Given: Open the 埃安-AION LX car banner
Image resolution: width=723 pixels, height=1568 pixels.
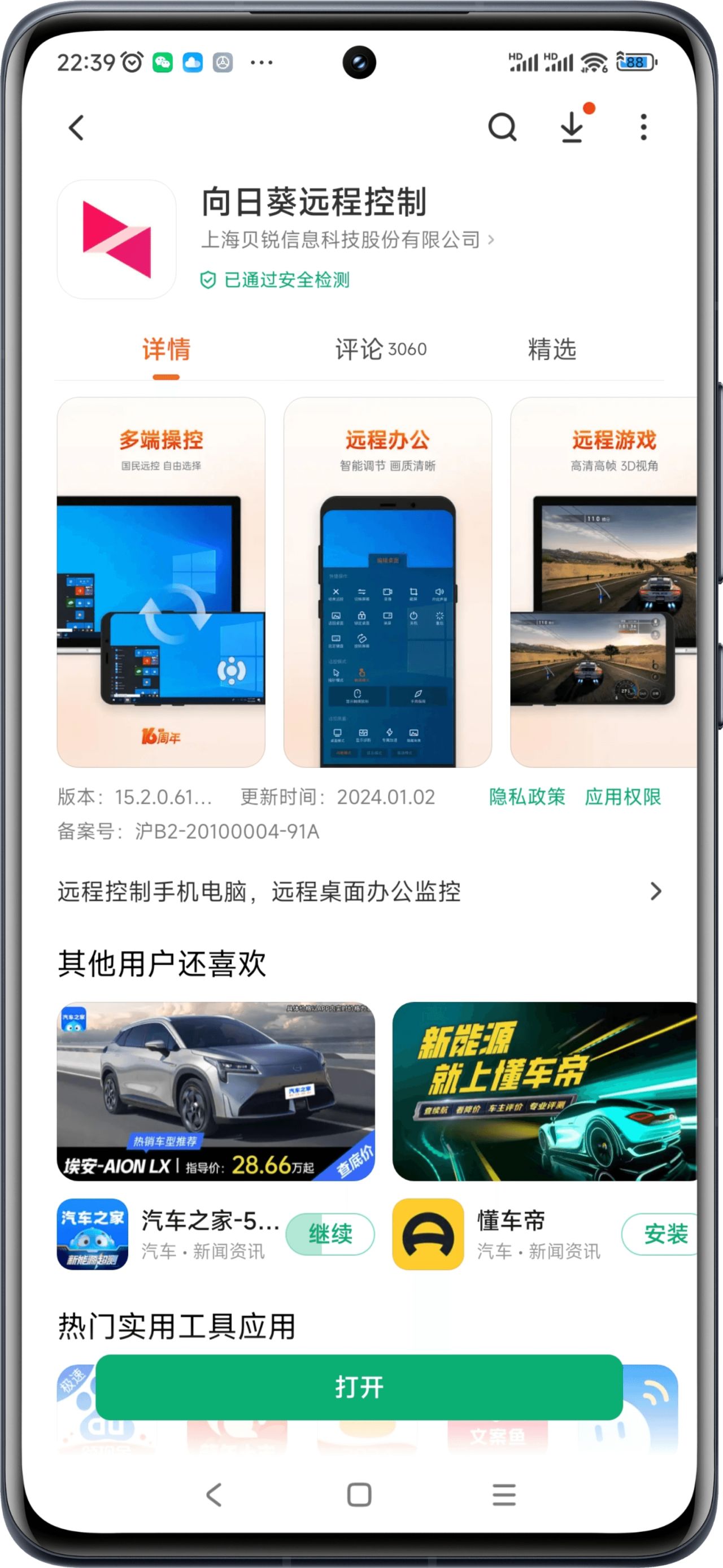Looking at the screenshot, I should tap(215, 1091).
